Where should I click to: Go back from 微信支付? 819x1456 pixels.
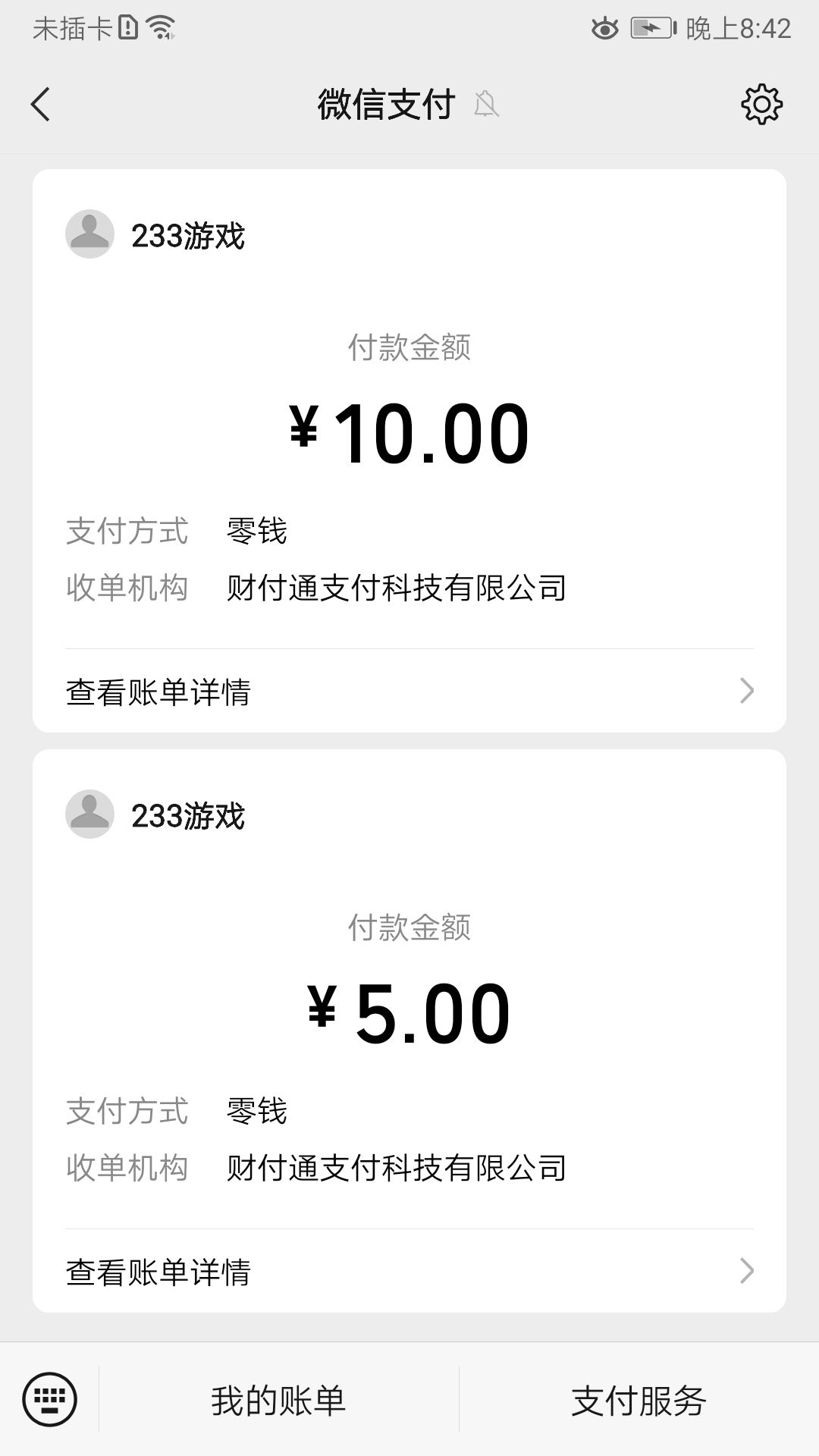[x=41, y=105]
